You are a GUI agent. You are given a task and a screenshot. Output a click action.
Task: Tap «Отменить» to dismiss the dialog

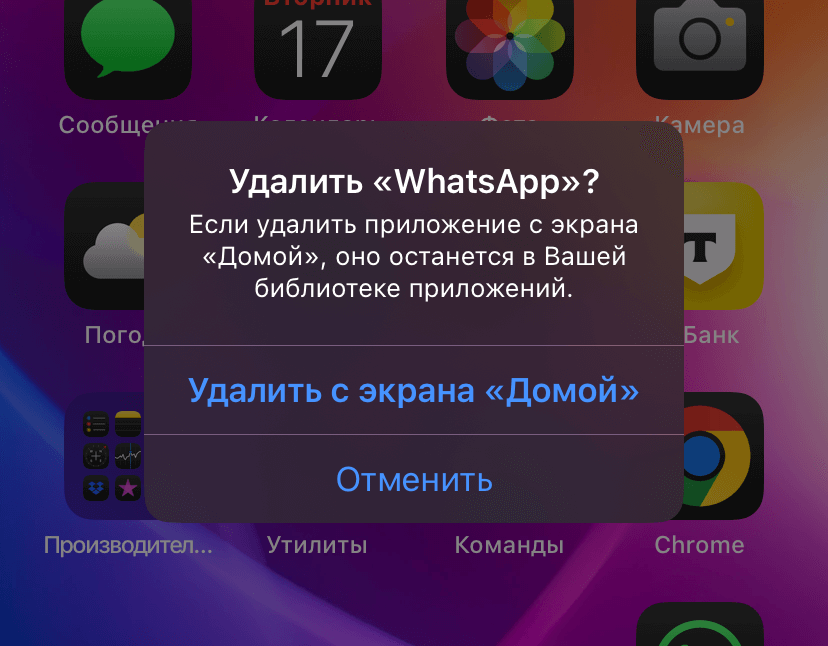414,480
